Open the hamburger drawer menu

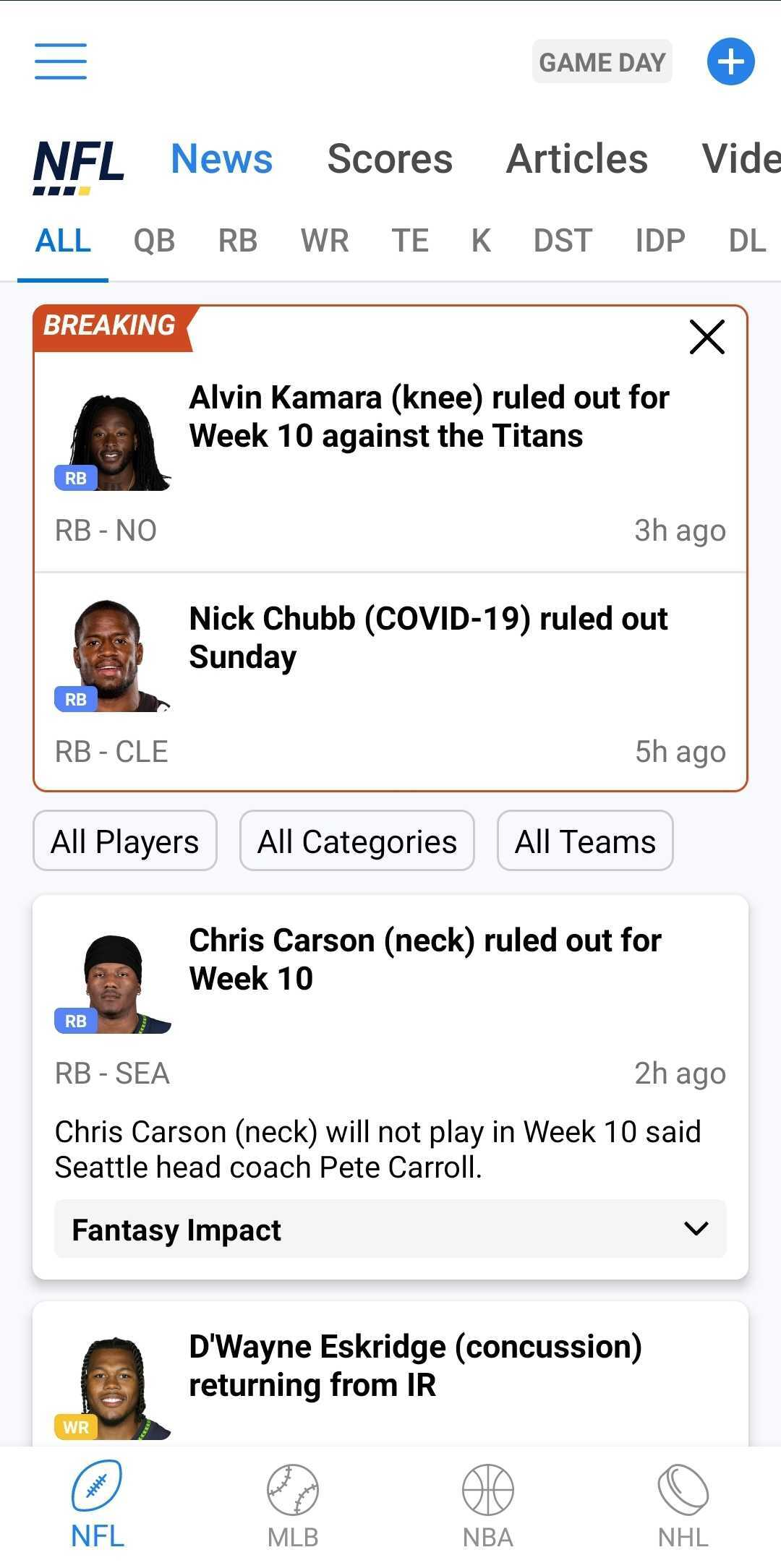click(61, 61)
